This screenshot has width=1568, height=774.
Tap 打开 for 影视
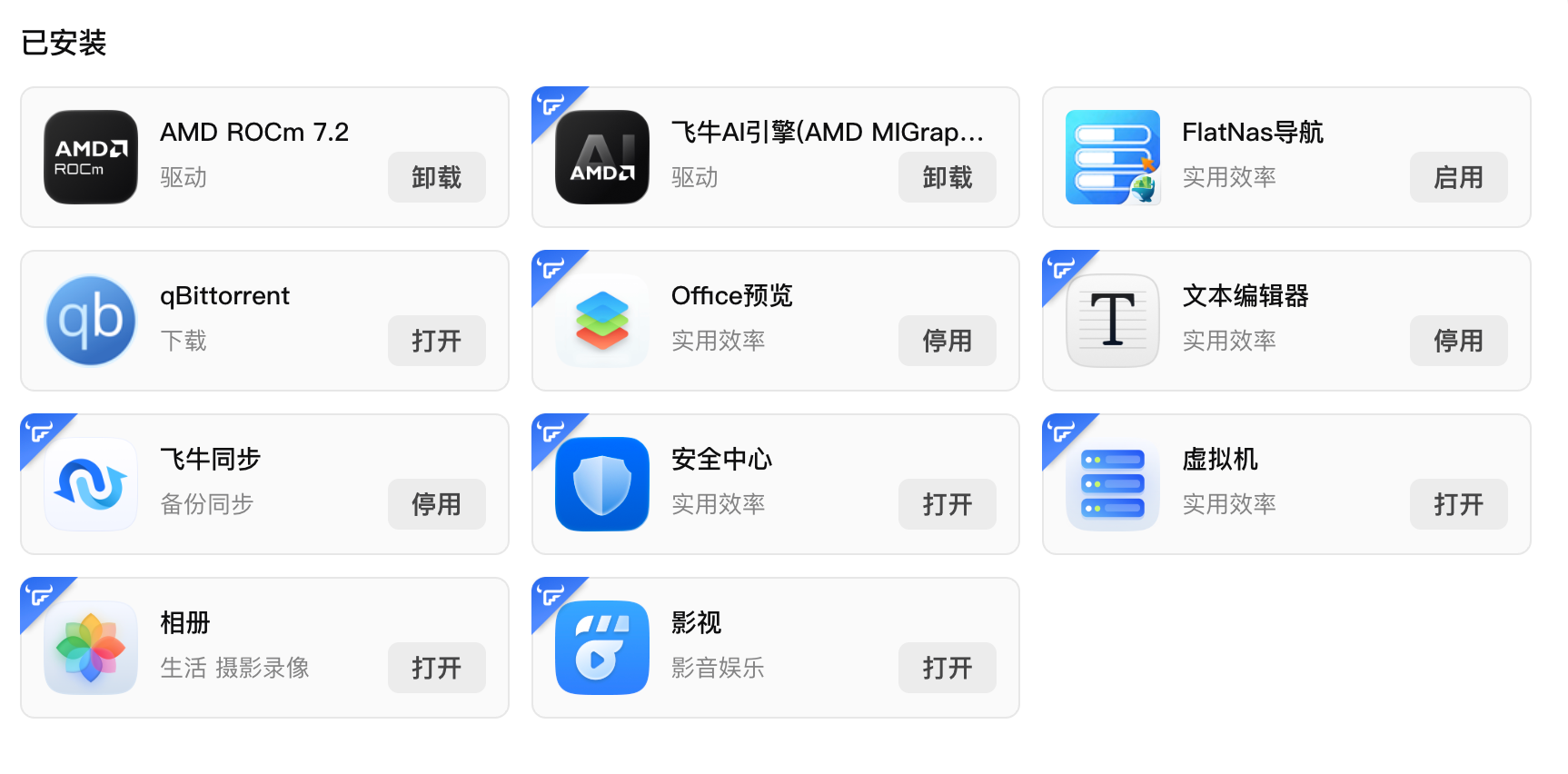pyautogui.click(x=947, y=668)
